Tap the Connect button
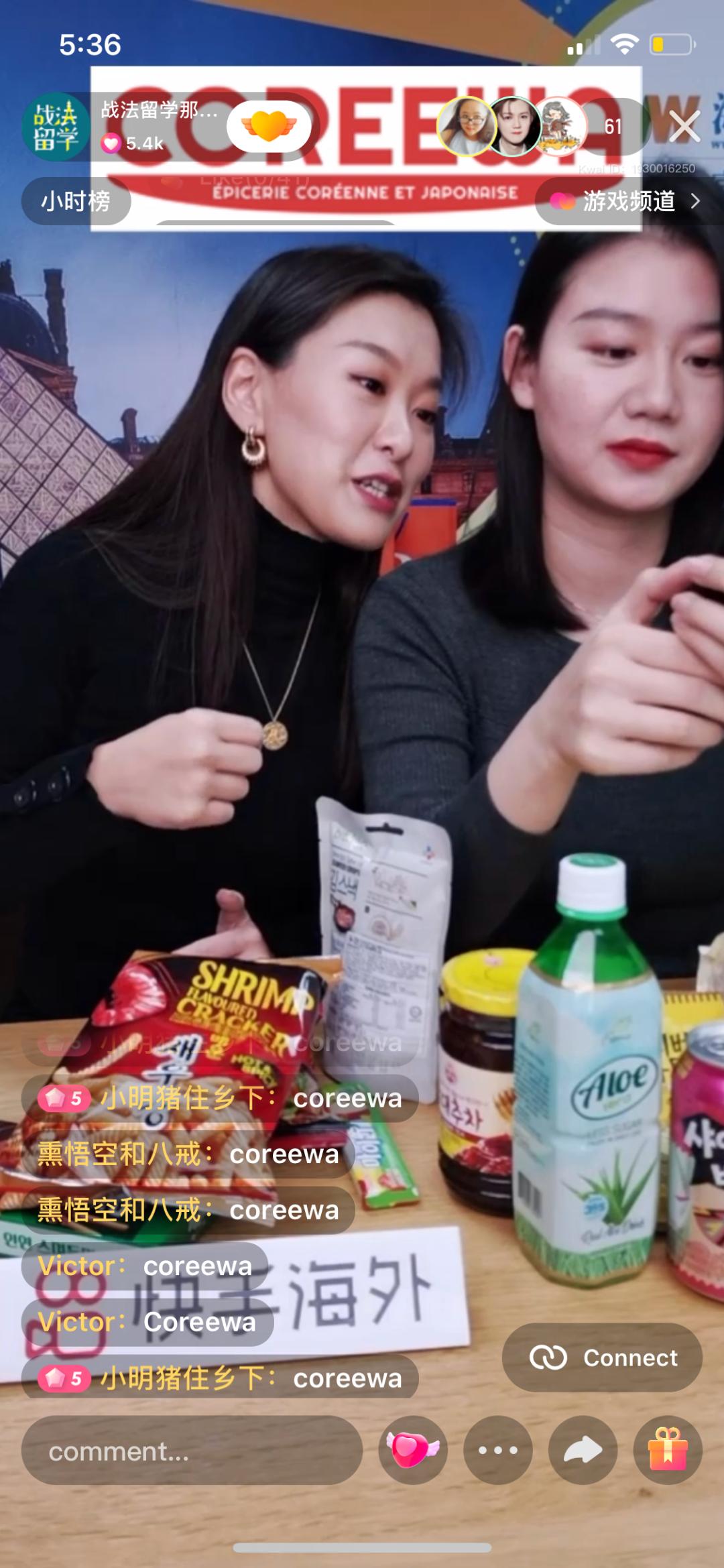Viewport: 724px width, 1568px height. 602,1358
